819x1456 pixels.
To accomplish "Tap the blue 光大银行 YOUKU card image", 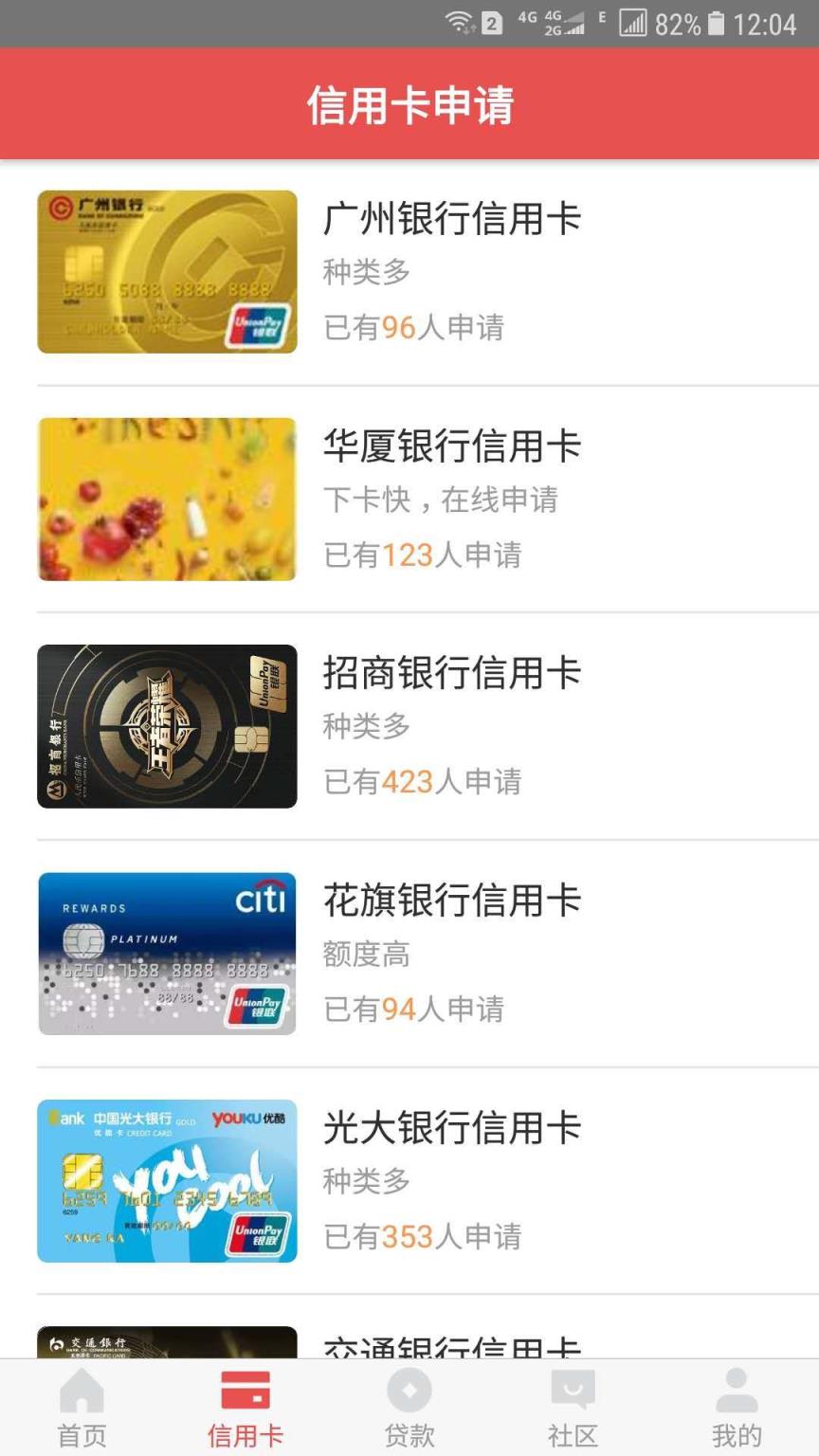I will point(167,1180).
